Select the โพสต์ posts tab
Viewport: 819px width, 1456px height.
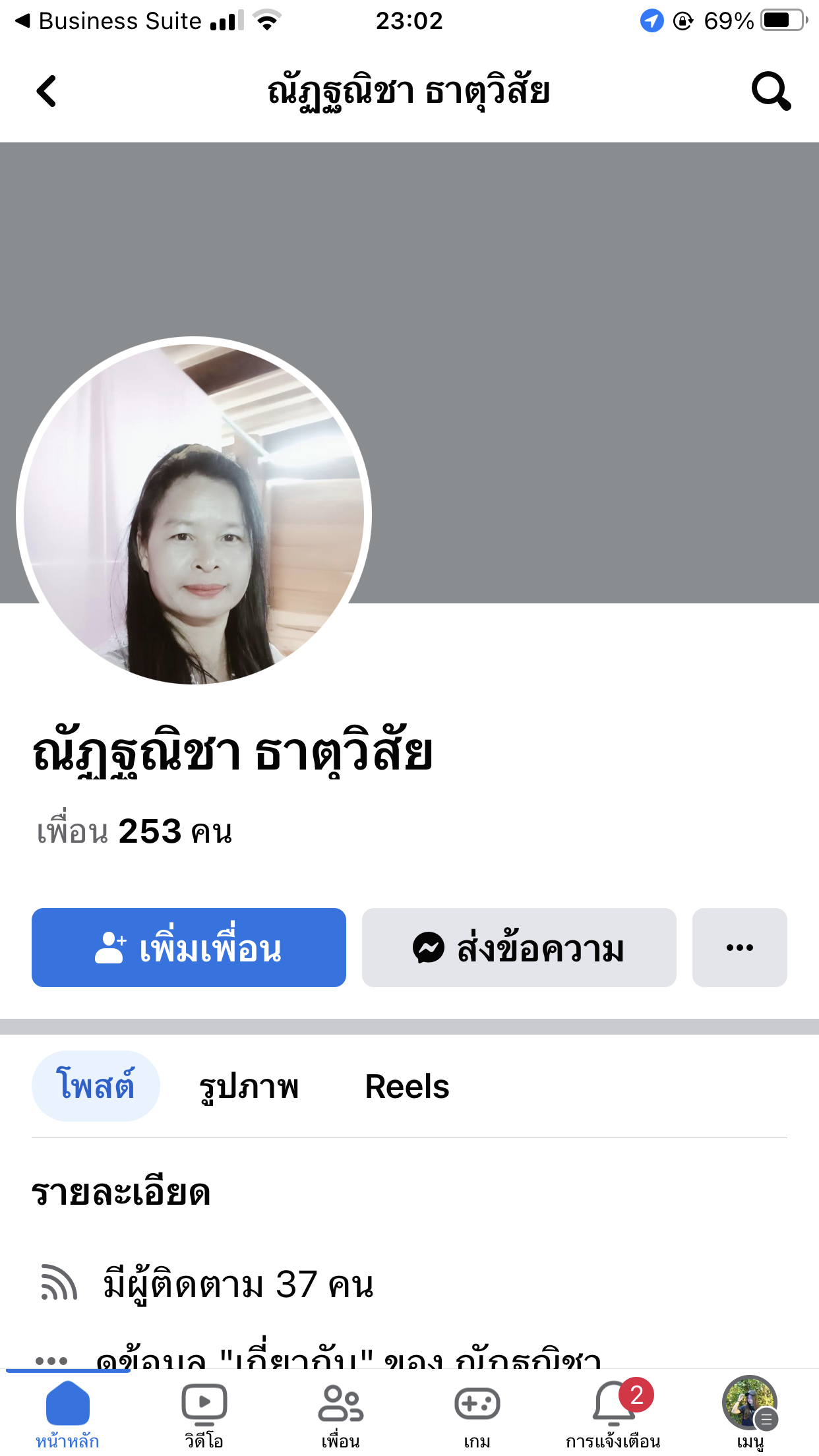[x=96, y=1086]
